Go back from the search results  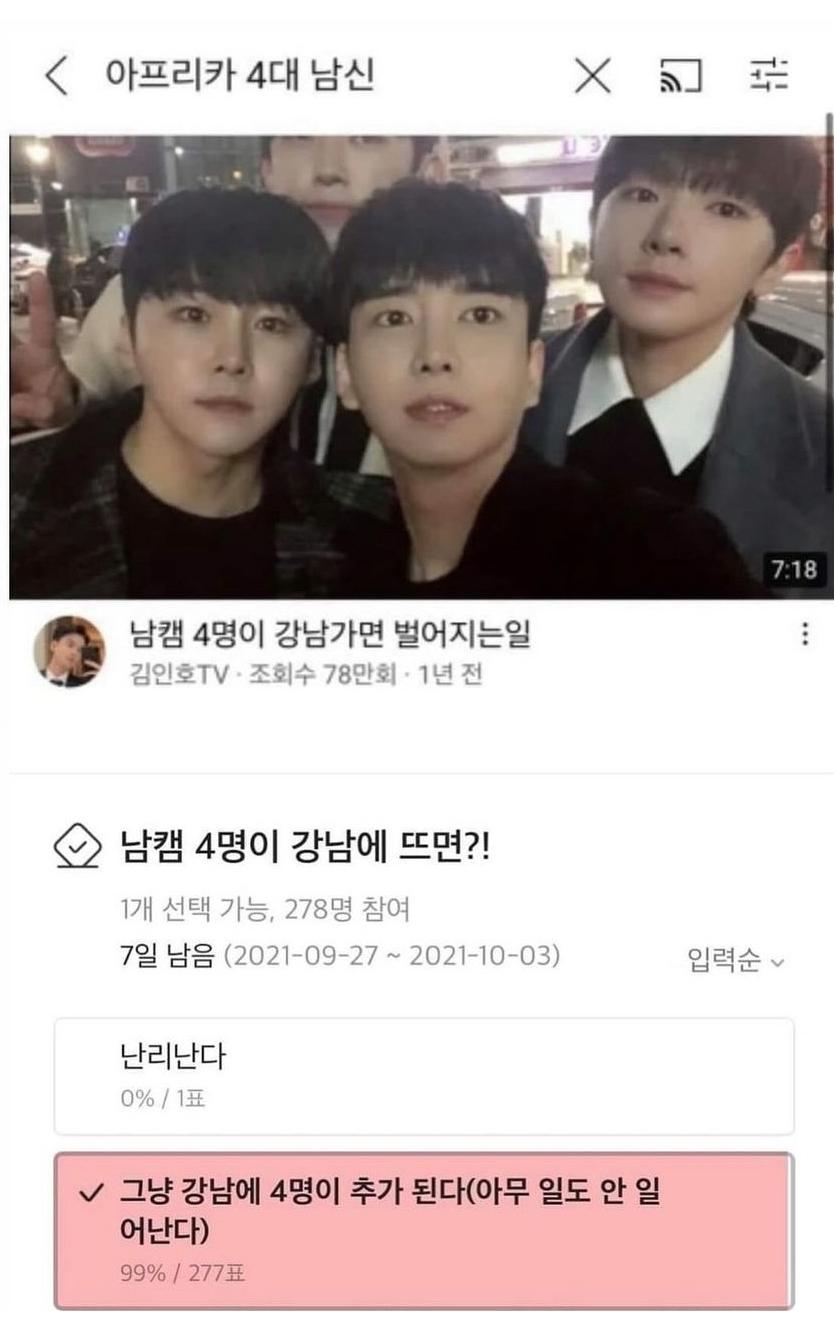[58, 77]
